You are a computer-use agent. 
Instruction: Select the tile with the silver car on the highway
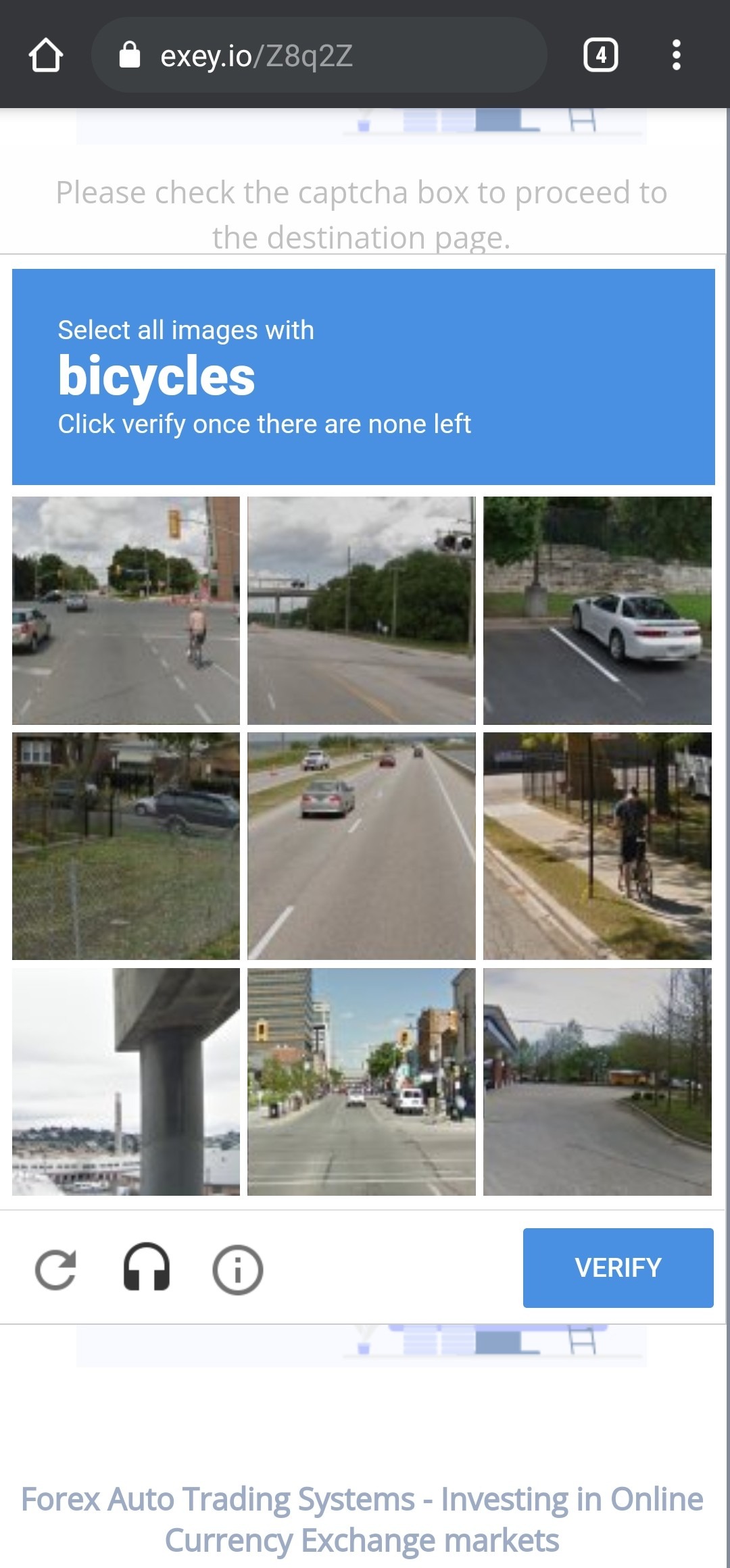coord(362,846)
